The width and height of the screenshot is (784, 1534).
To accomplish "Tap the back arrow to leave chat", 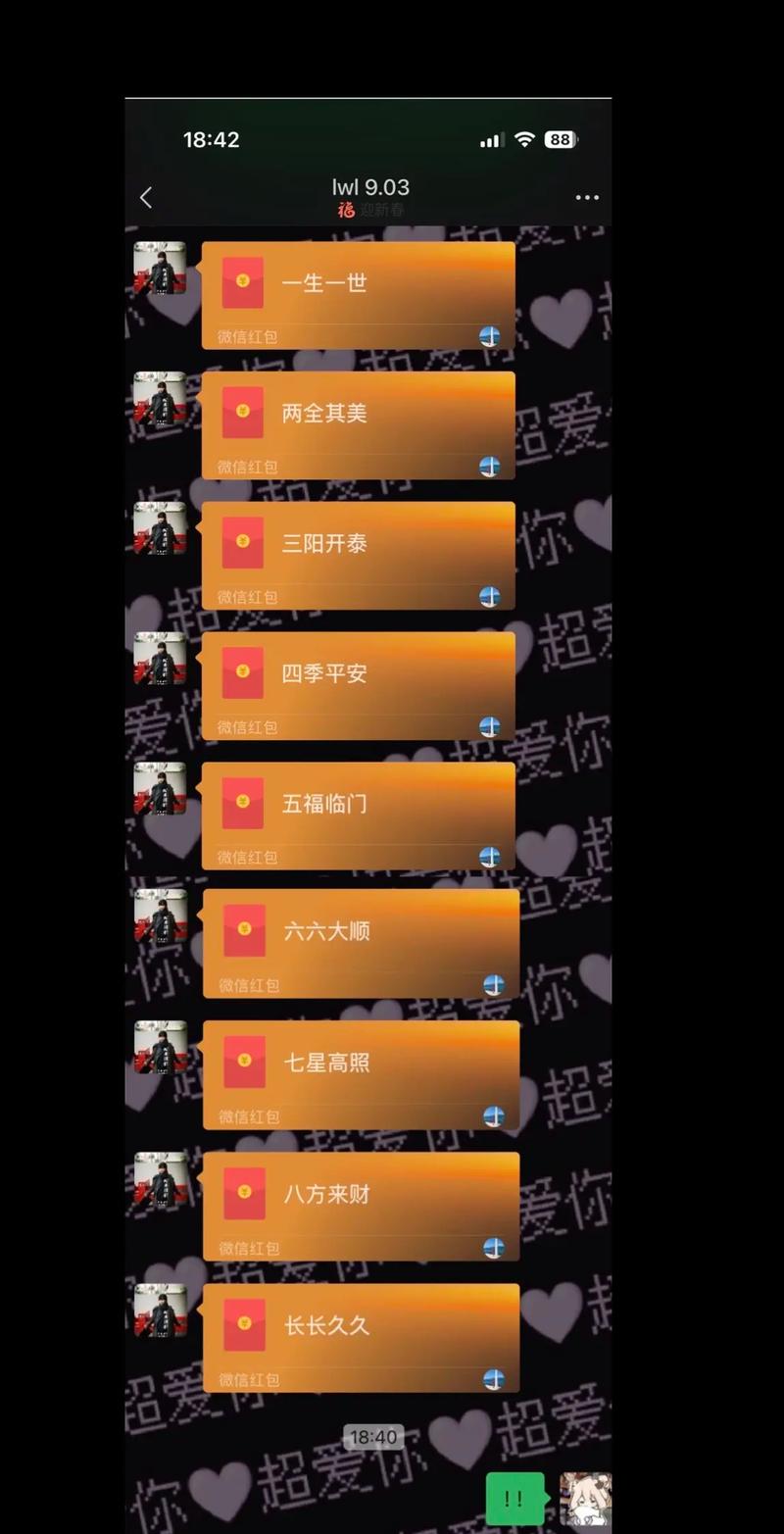I will (x=145, y=197).
